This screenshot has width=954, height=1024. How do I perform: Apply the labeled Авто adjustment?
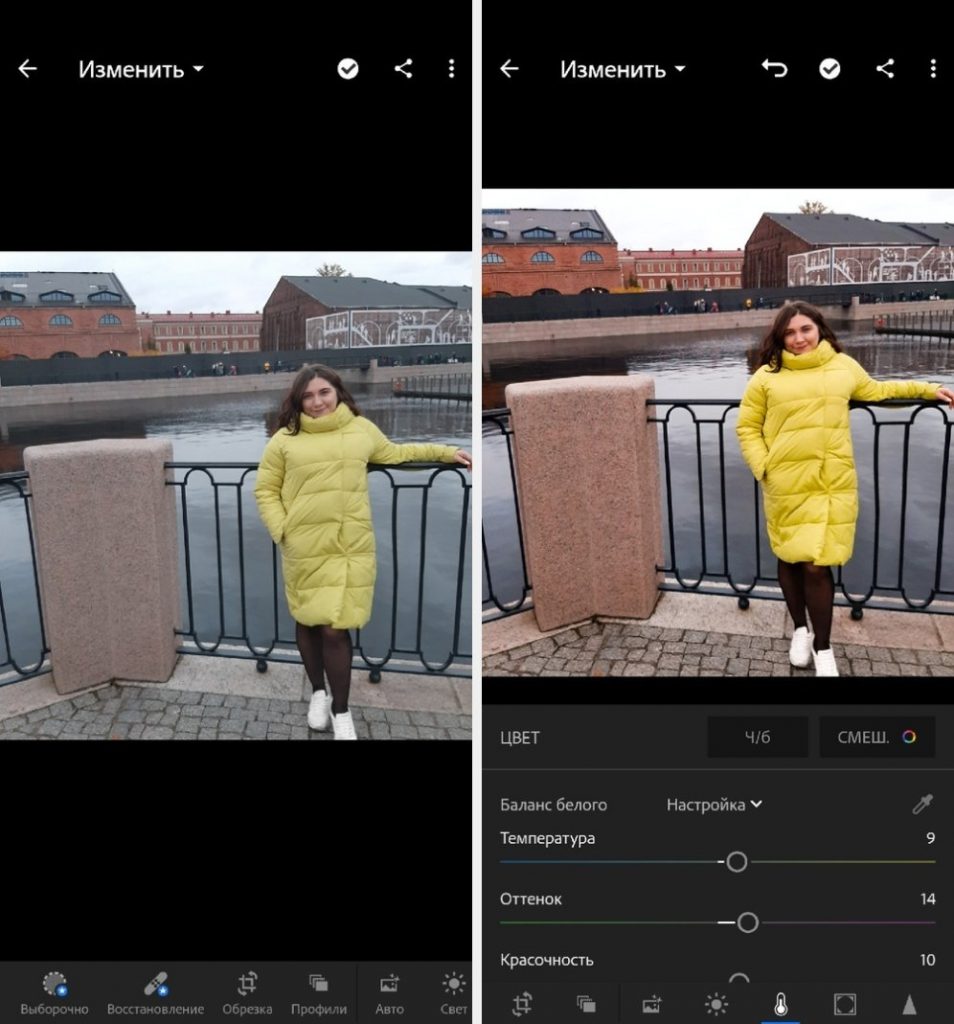[389, 991]
